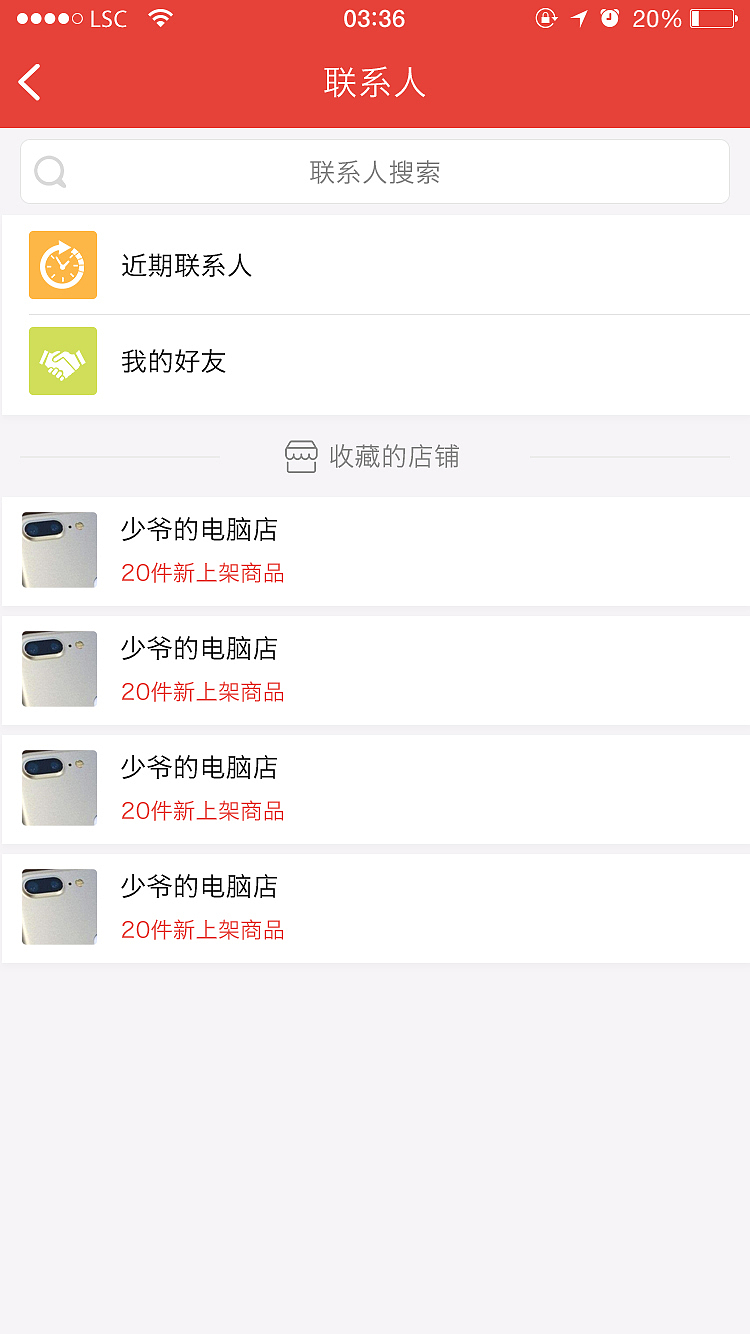Click 20件新上架商品 under the first store
Viewport: 750px width, 1334px height.
202,573
